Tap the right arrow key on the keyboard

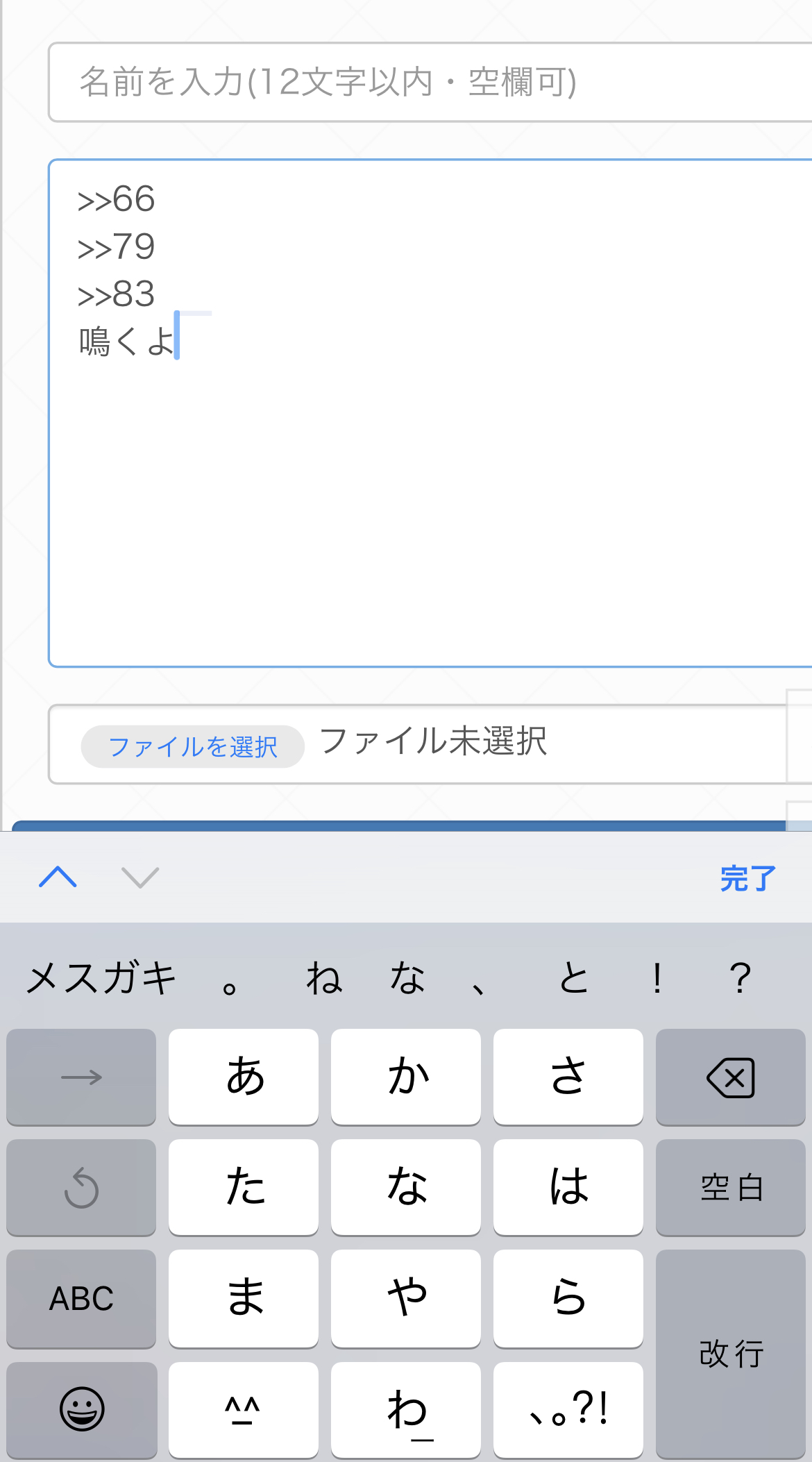pos(81,1077)
